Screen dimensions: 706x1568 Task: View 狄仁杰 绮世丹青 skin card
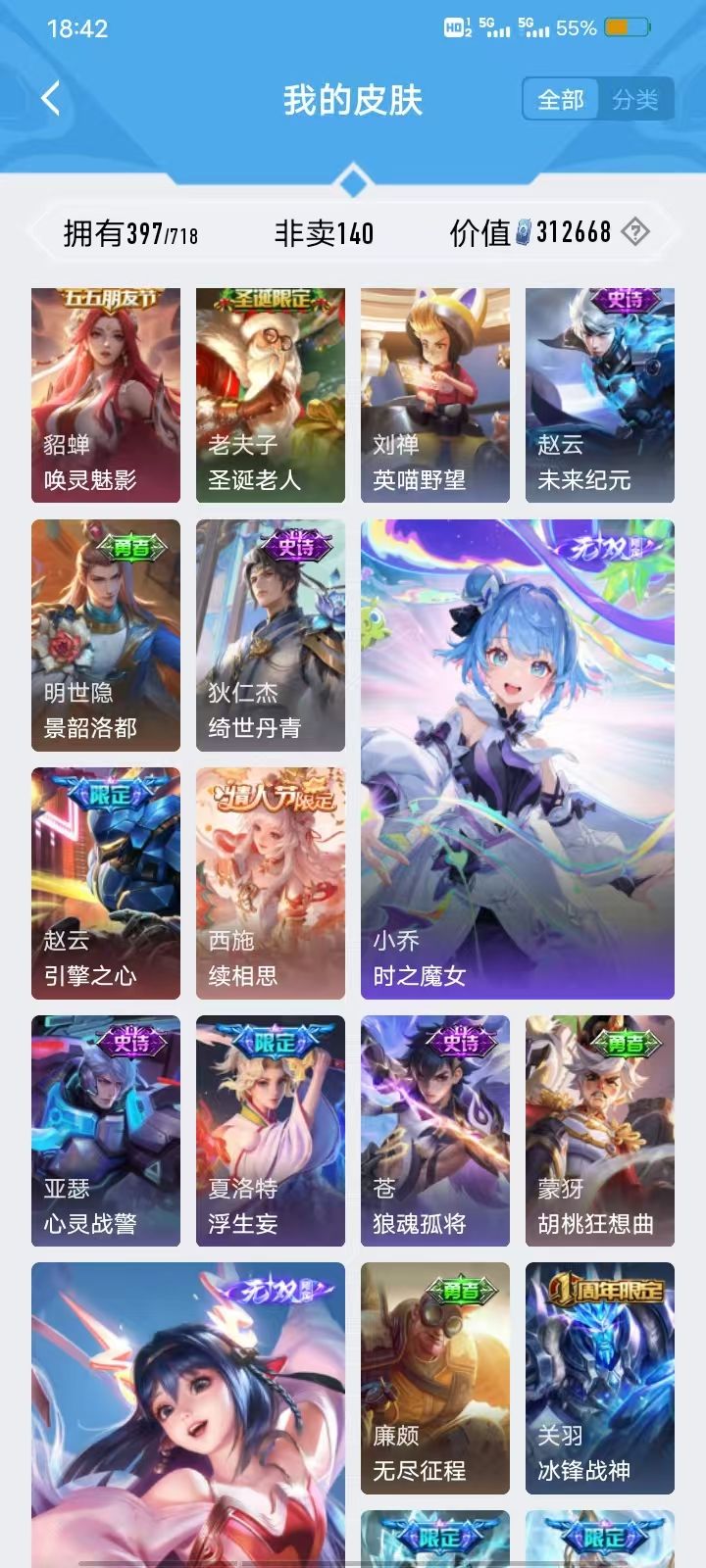271,635
